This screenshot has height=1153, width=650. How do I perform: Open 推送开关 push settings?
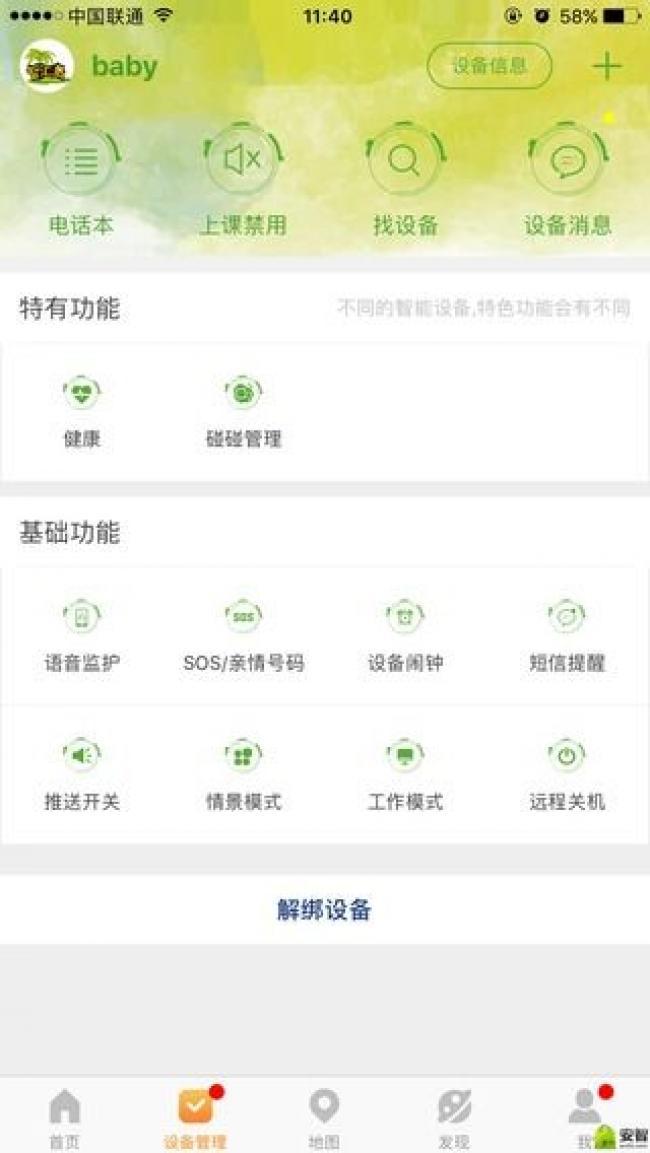(82, 773)
